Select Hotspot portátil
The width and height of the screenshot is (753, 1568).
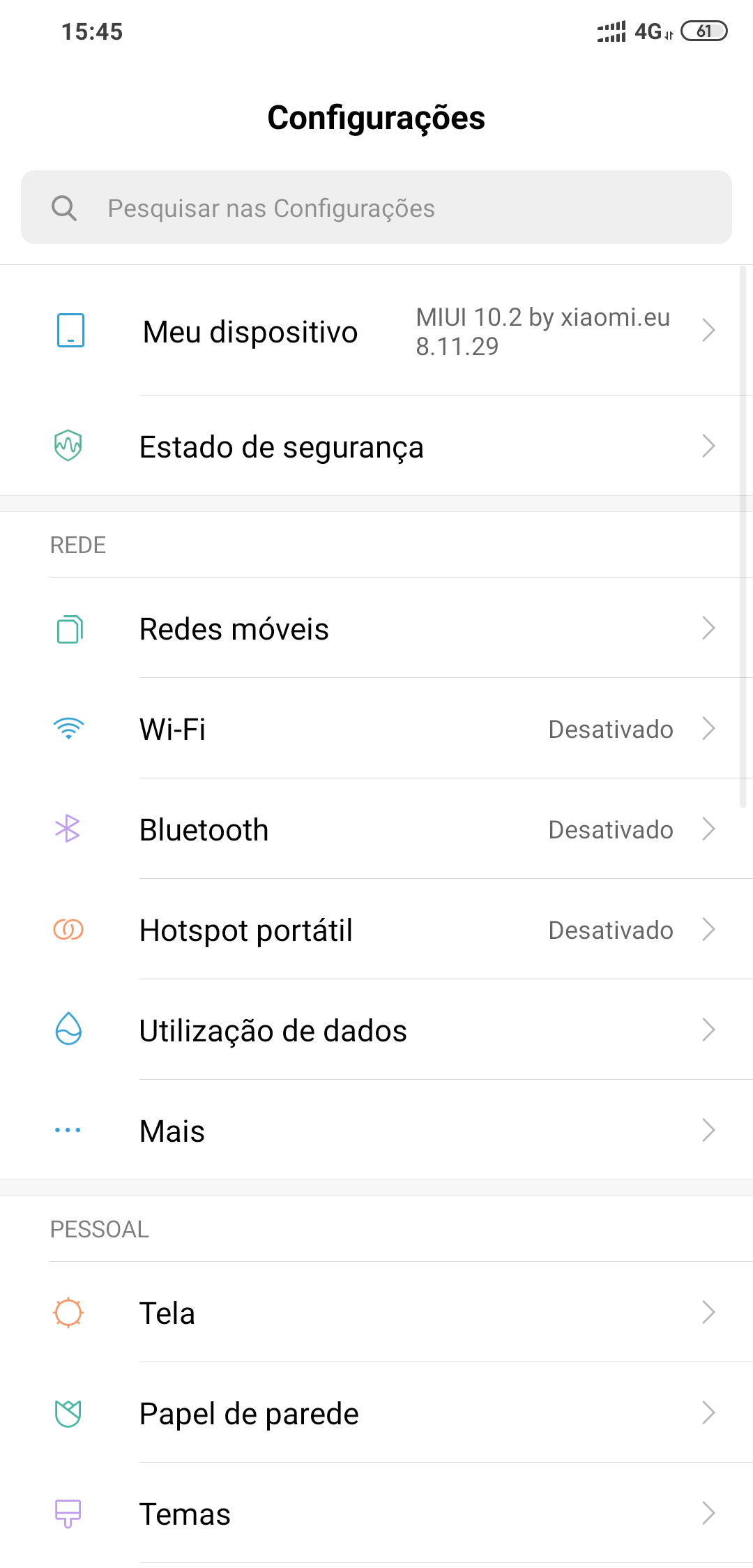[376, 930]
